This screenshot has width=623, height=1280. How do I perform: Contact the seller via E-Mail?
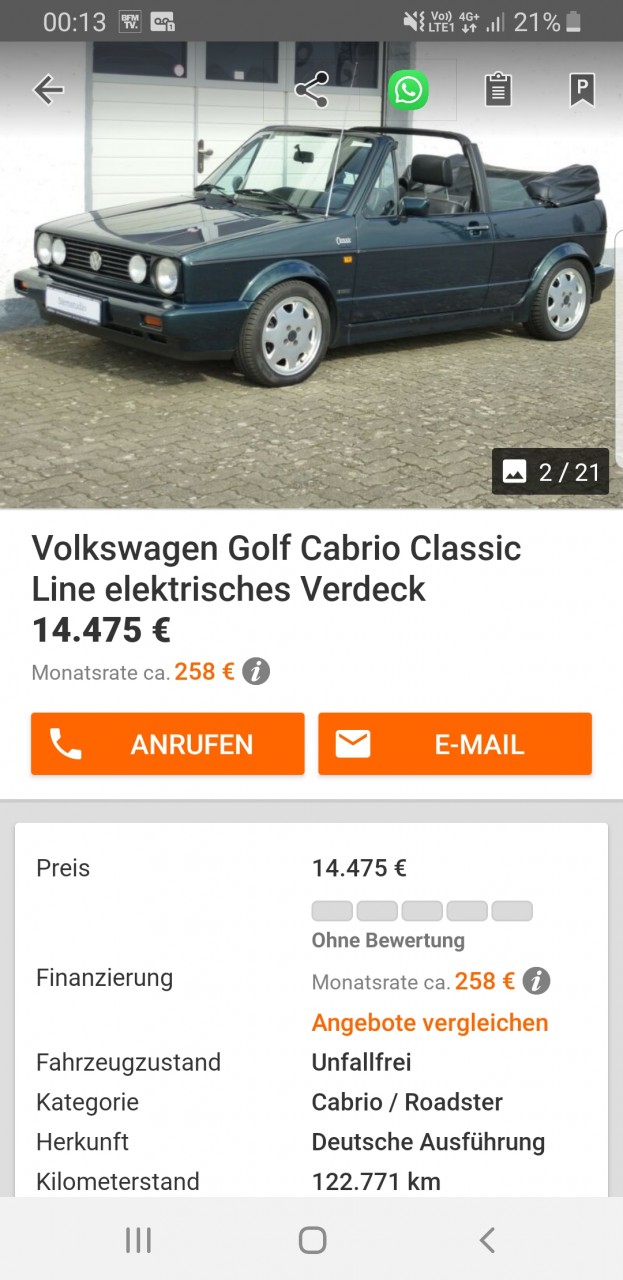click(x=455, y=744)
